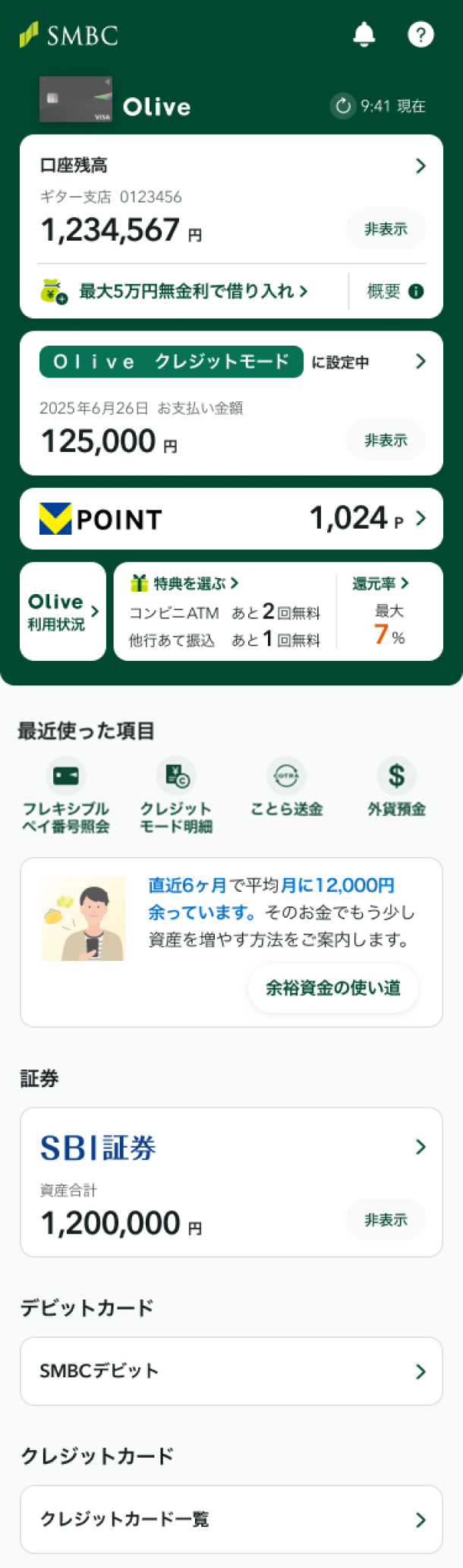Open the help question mark icon
The height and width of the screenshot is (1568, 463).
pos(420,34)
